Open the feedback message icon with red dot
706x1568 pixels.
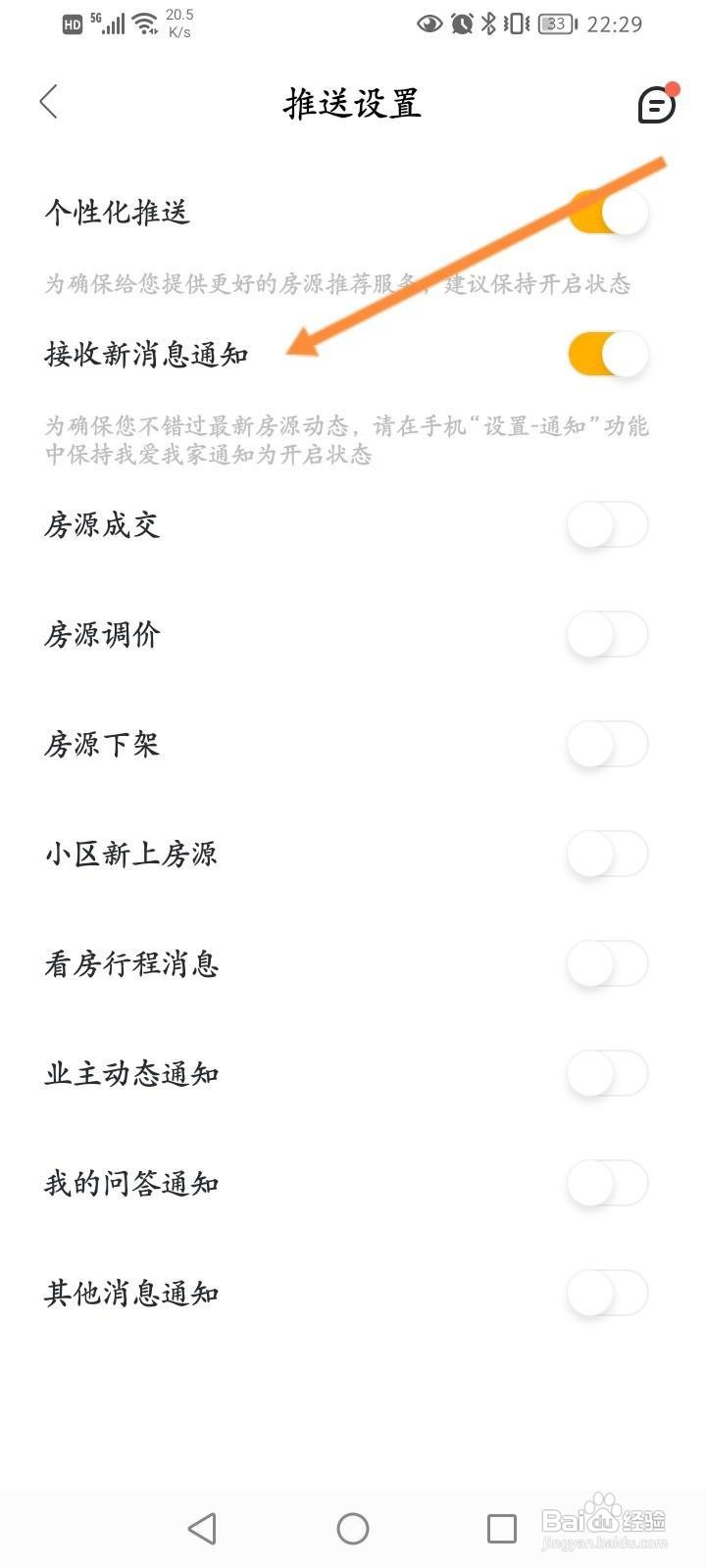click(x=655, y=104)
